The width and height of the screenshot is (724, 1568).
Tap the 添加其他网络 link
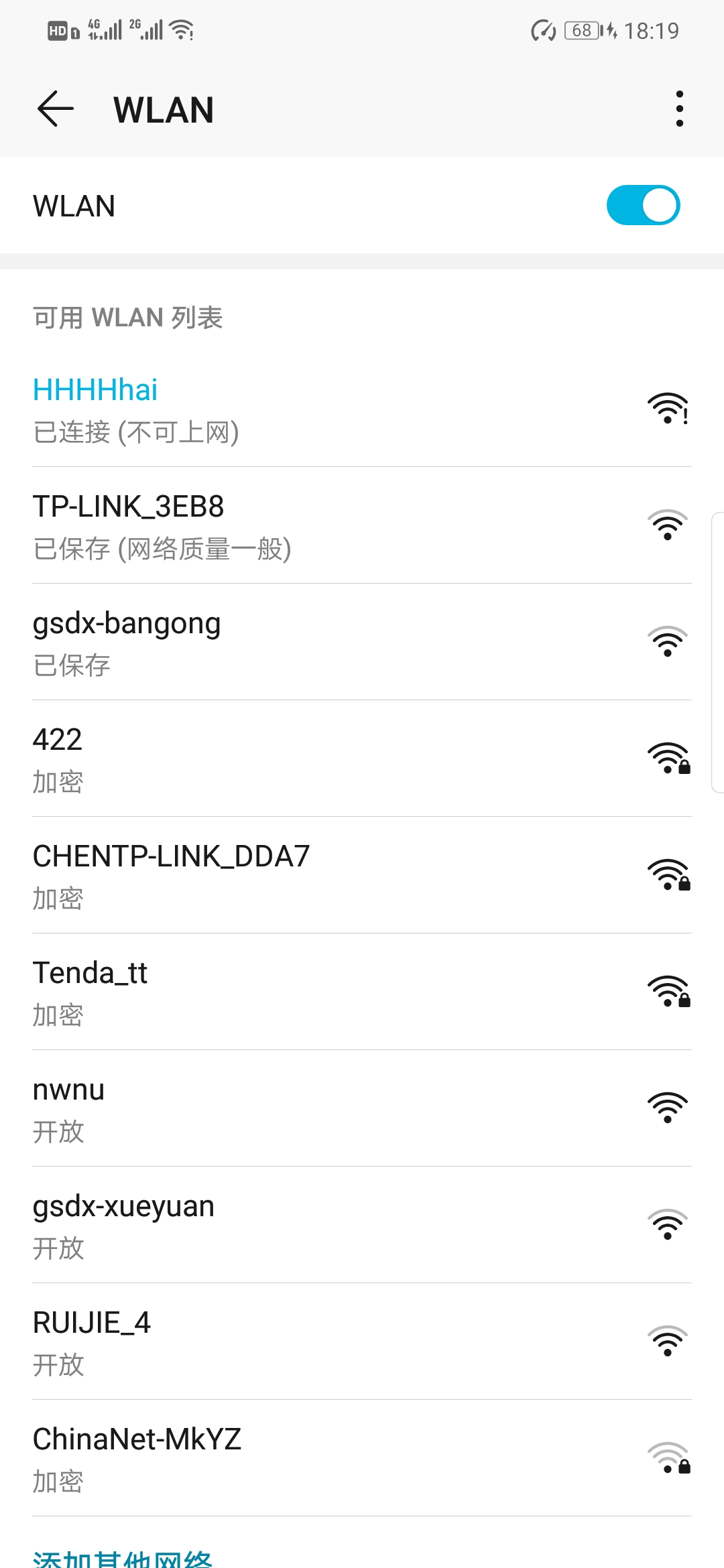click(x=123, y=1557)
